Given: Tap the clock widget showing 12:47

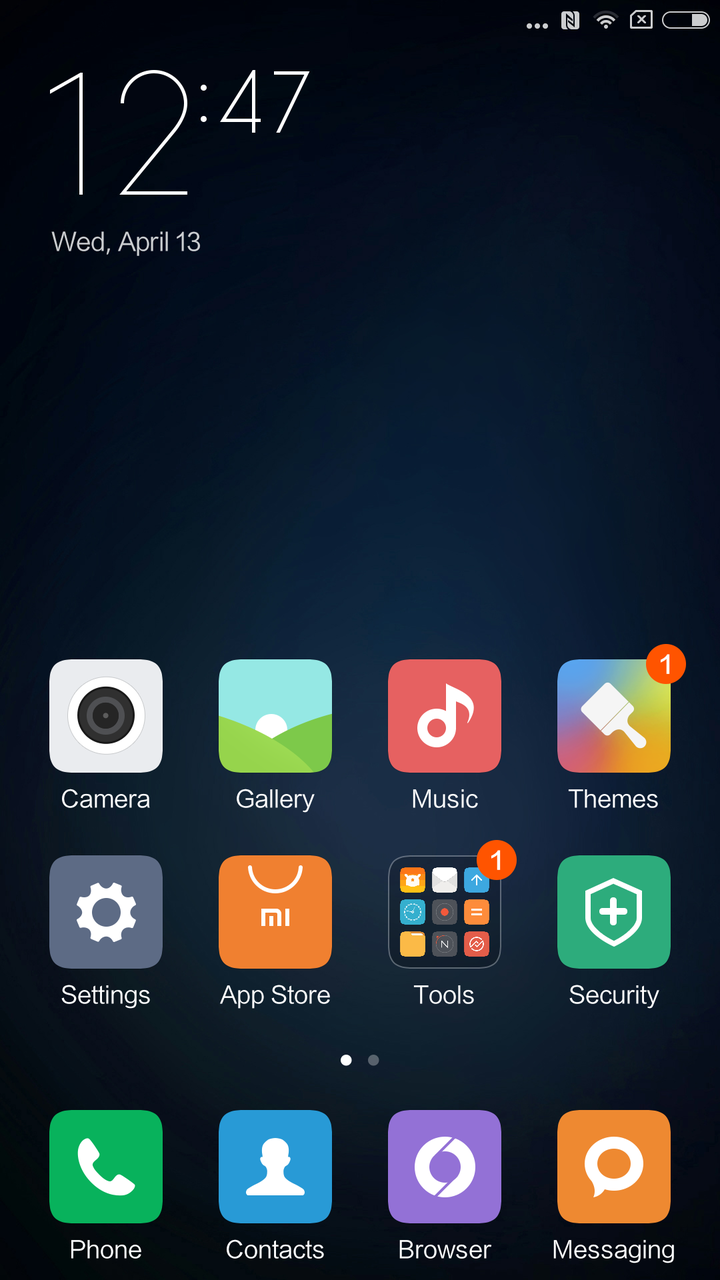Looking at the screenshot, I should coord(178,132).
